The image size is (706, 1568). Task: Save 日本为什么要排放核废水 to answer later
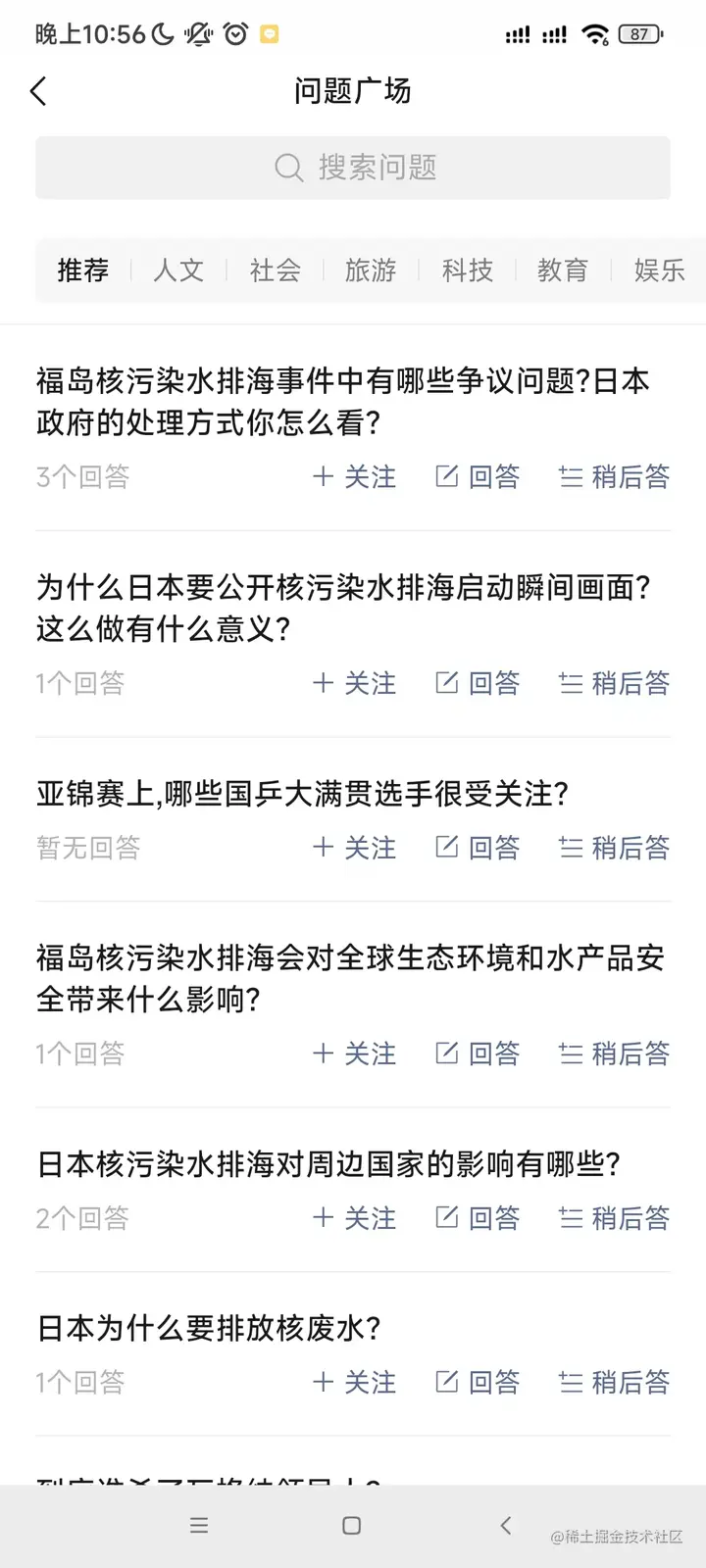[x=615, y=1383]
